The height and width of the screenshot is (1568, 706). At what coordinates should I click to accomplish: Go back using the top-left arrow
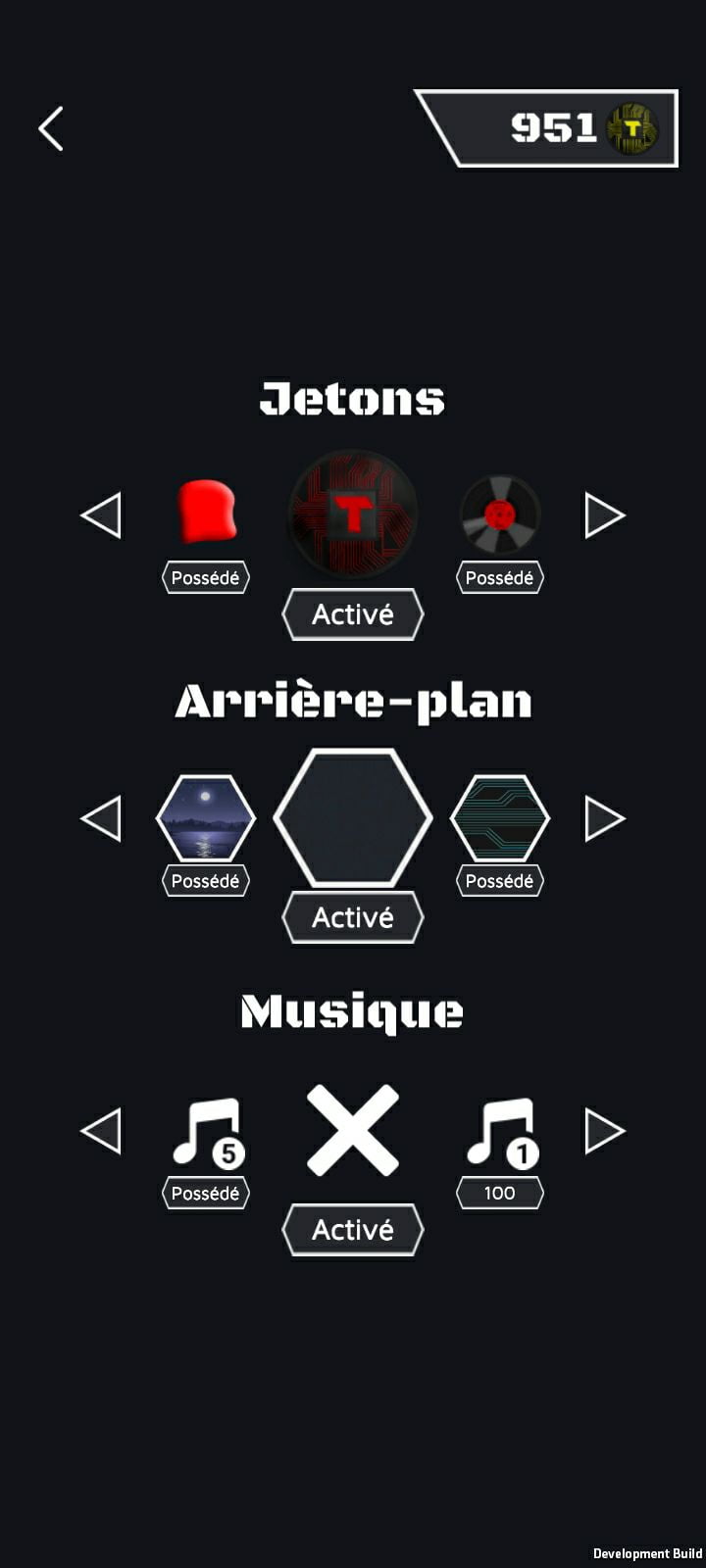coord(51,128)
